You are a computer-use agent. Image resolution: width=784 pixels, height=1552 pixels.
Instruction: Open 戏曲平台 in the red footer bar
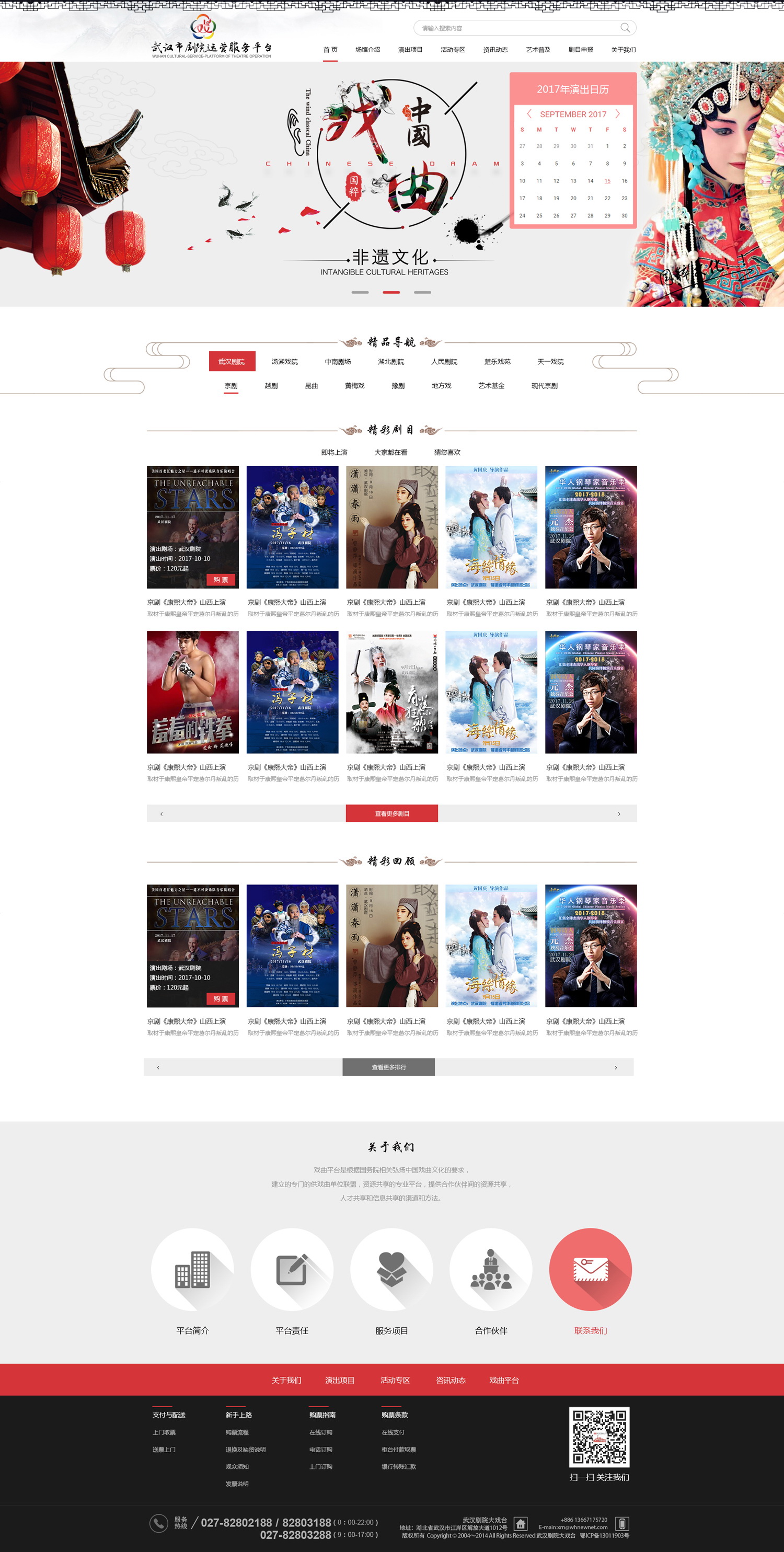(504, 1381)
